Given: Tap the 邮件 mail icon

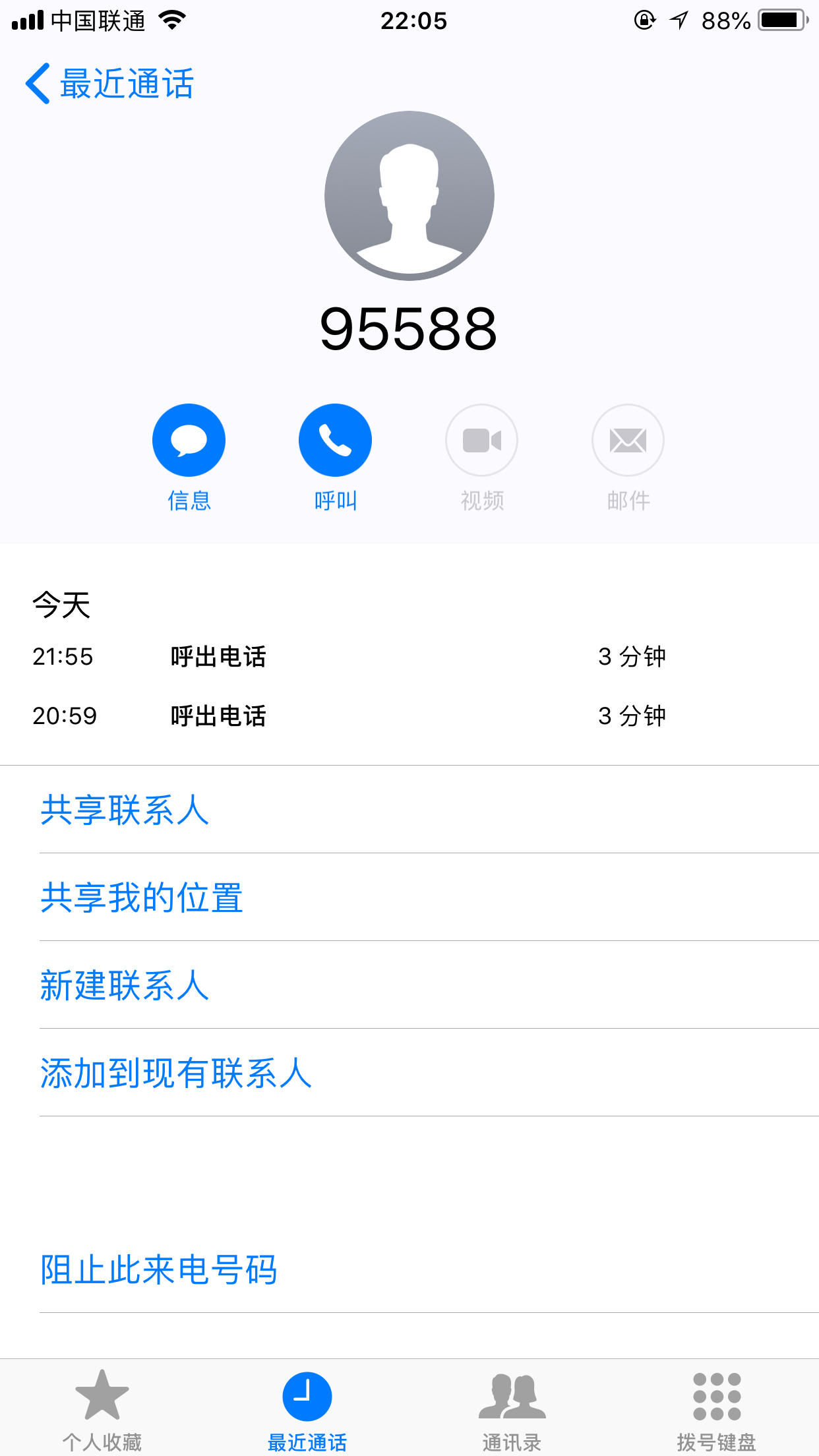Looking at the screenshot, I should [x=627, y=439].
